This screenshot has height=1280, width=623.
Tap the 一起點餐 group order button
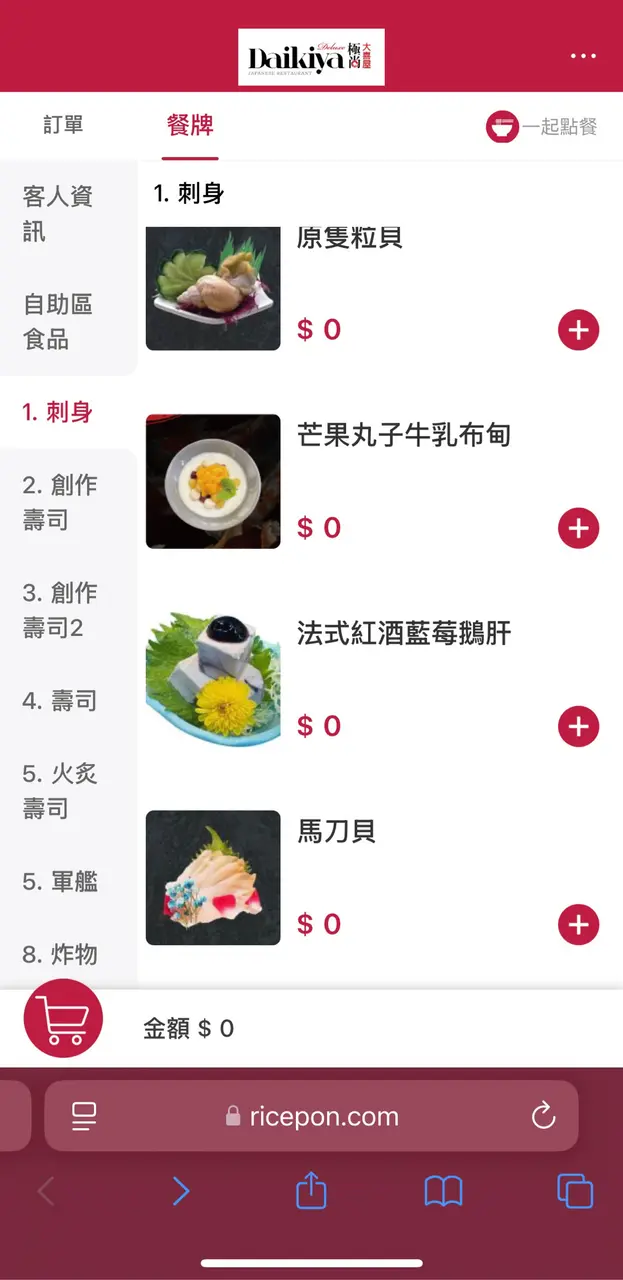[x=541, y=127]
